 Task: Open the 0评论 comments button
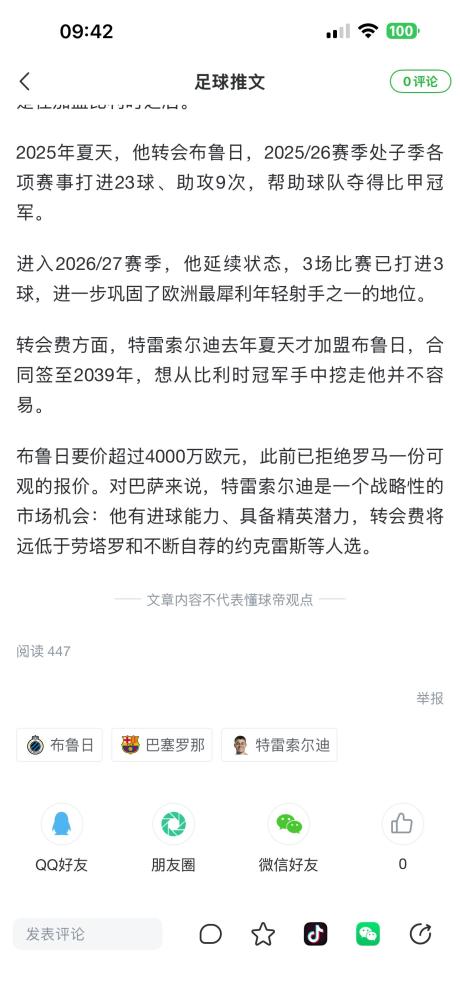(x=421, y=81)
